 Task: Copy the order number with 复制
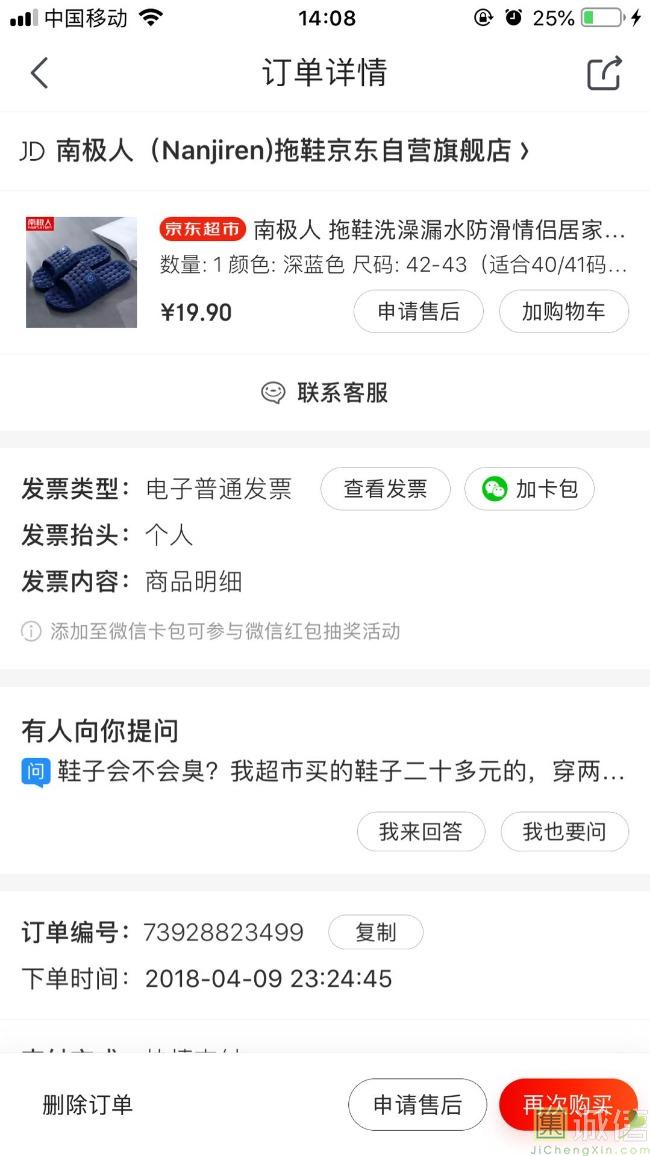point(375,933)
